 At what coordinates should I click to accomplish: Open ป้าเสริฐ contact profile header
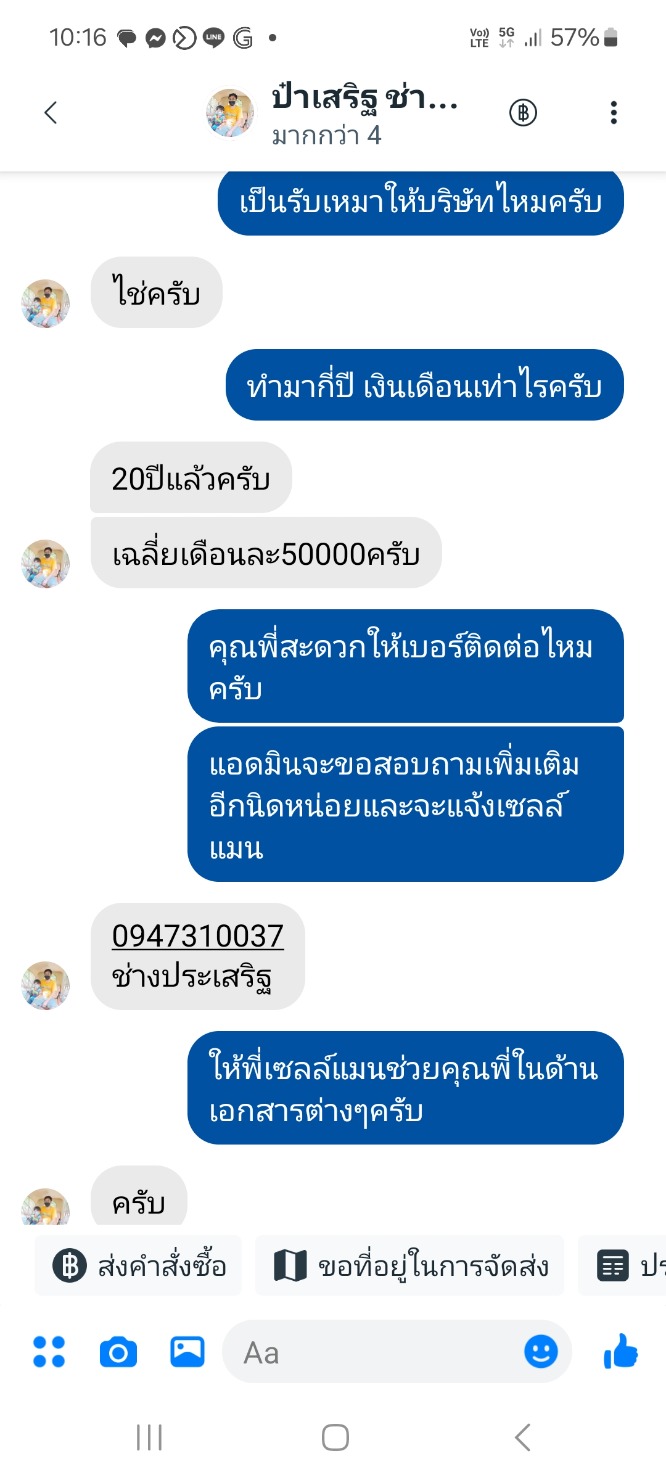coord(334,113)
